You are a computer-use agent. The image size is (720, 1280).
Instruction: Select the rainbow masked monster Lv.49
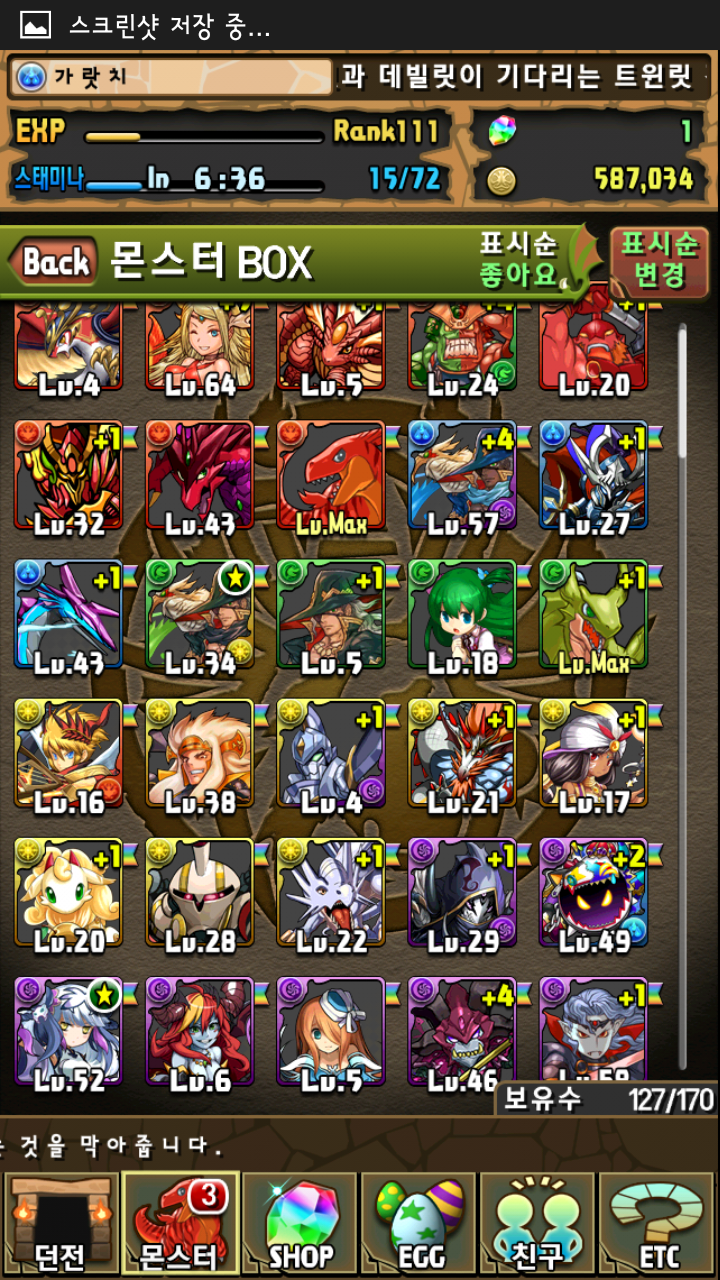594,892
